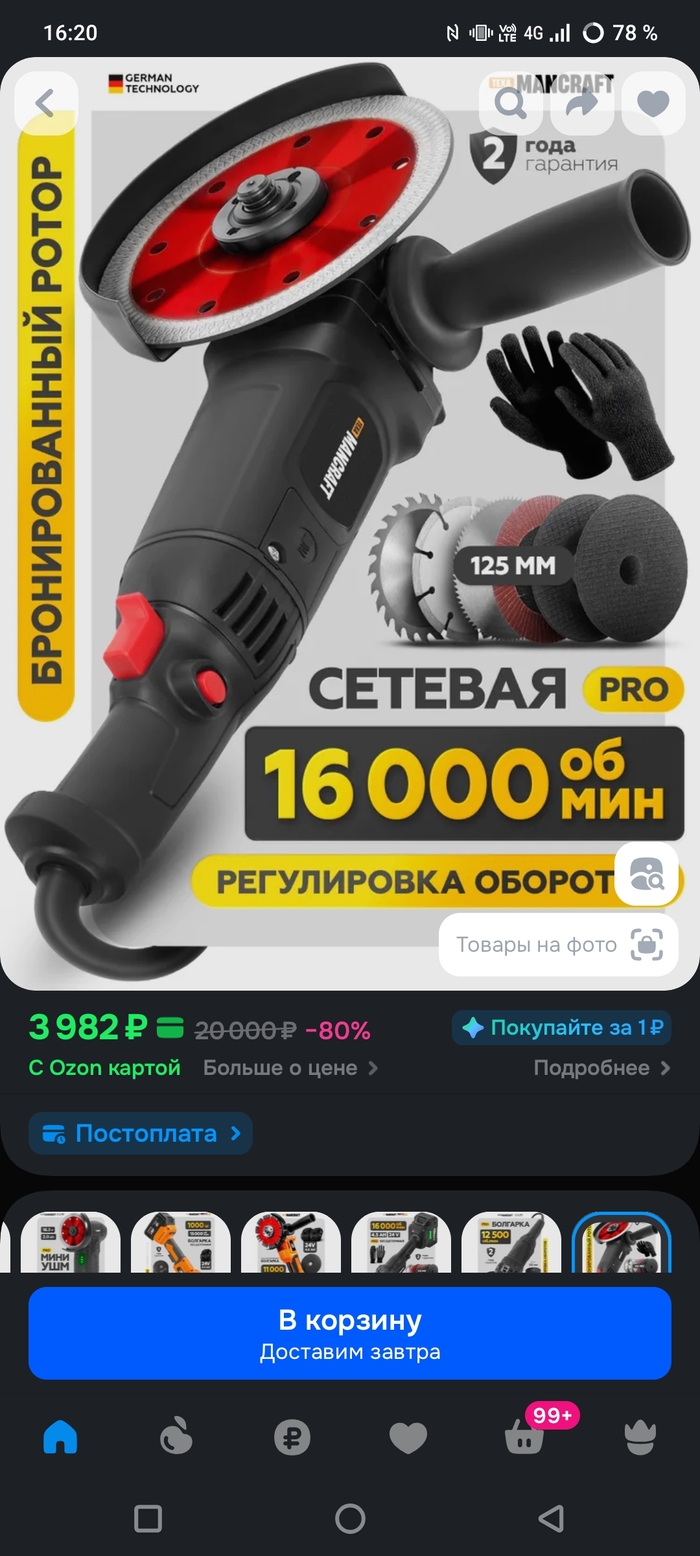700x1556 pixels.
Task: Share this product
Action: pos(582,103)
